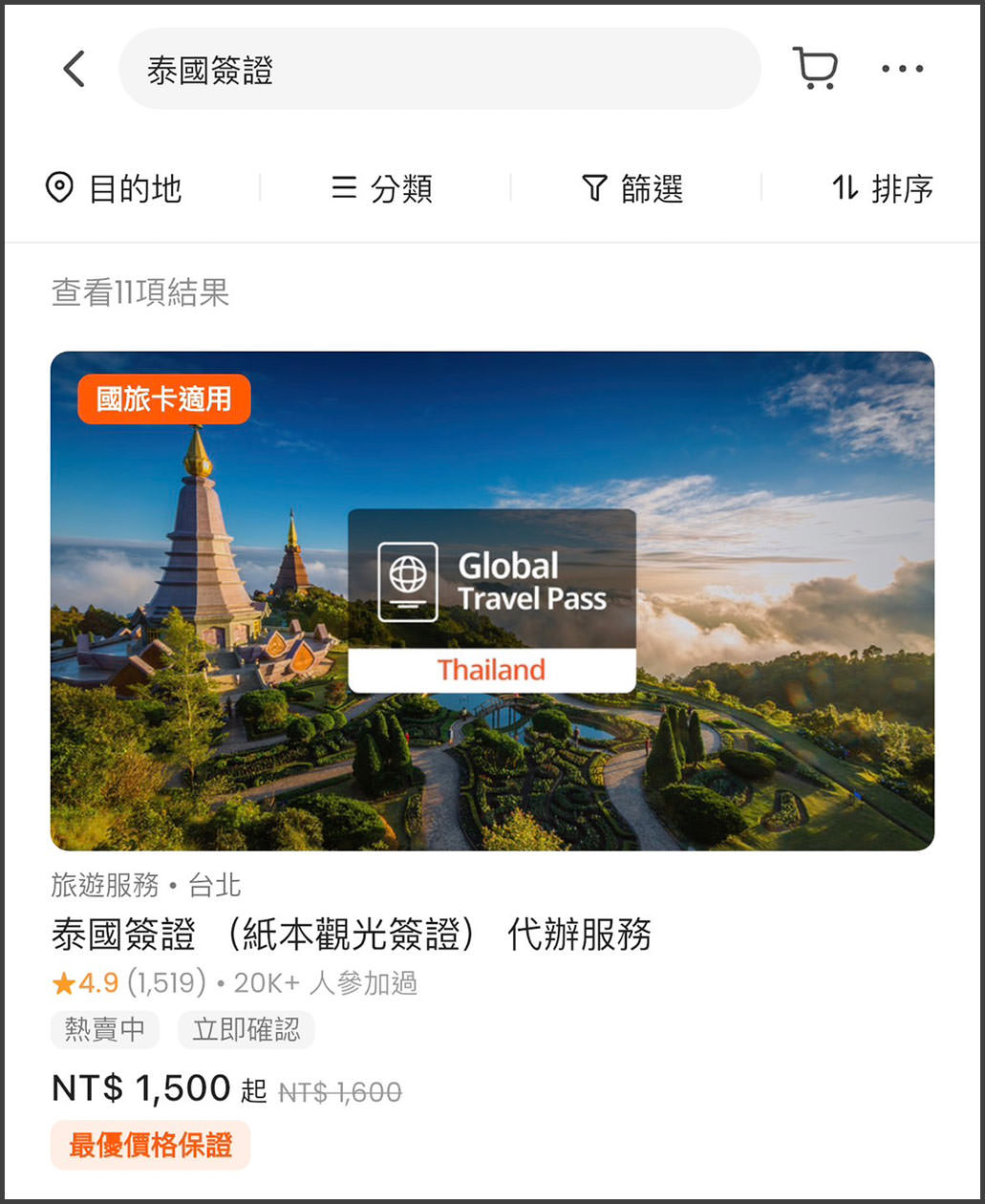Image resolution: width=985 pixels, height=1204 pixels.
Task: Tap the back arrow to return
Action: [75, 68]
